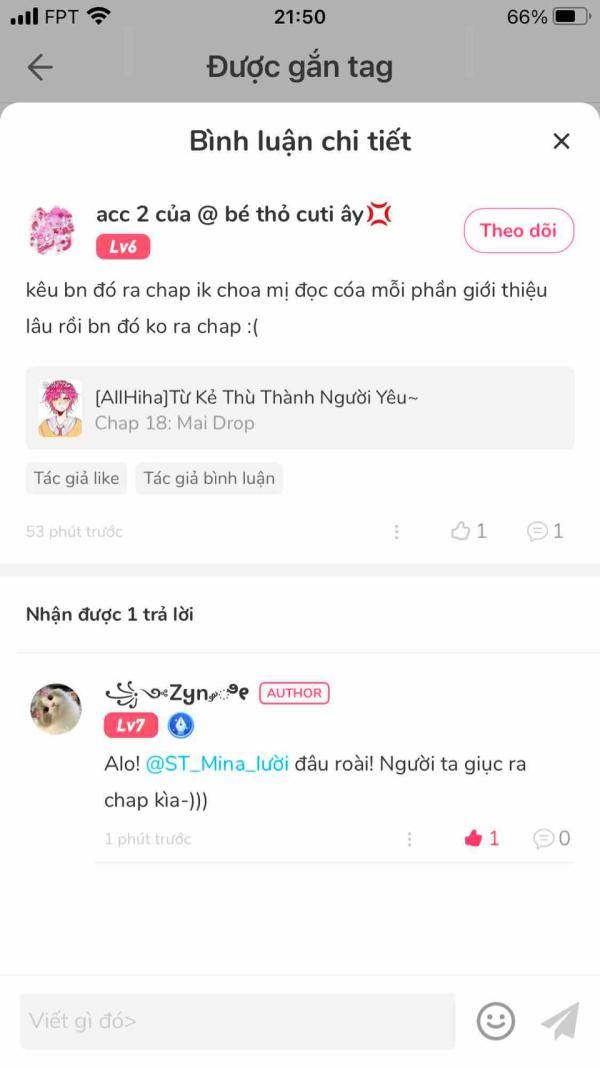
Task: Send the comment with paper plane
Action: (x=560, y=1021)
